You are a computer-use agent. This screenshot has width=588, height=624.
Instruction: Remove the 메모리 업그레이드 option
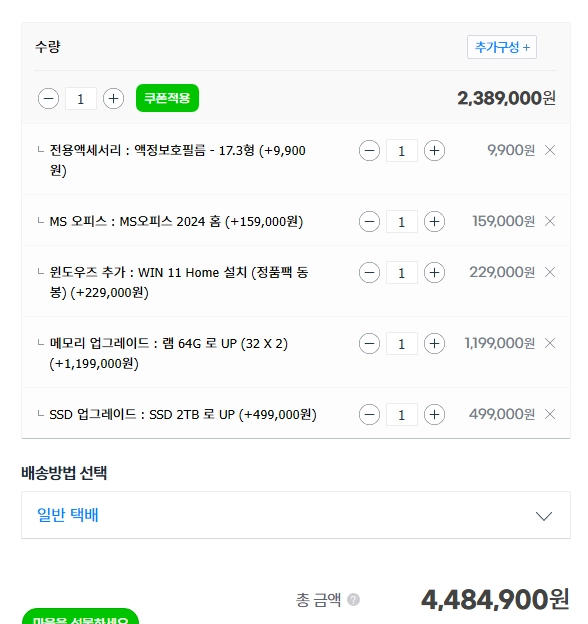550,343
